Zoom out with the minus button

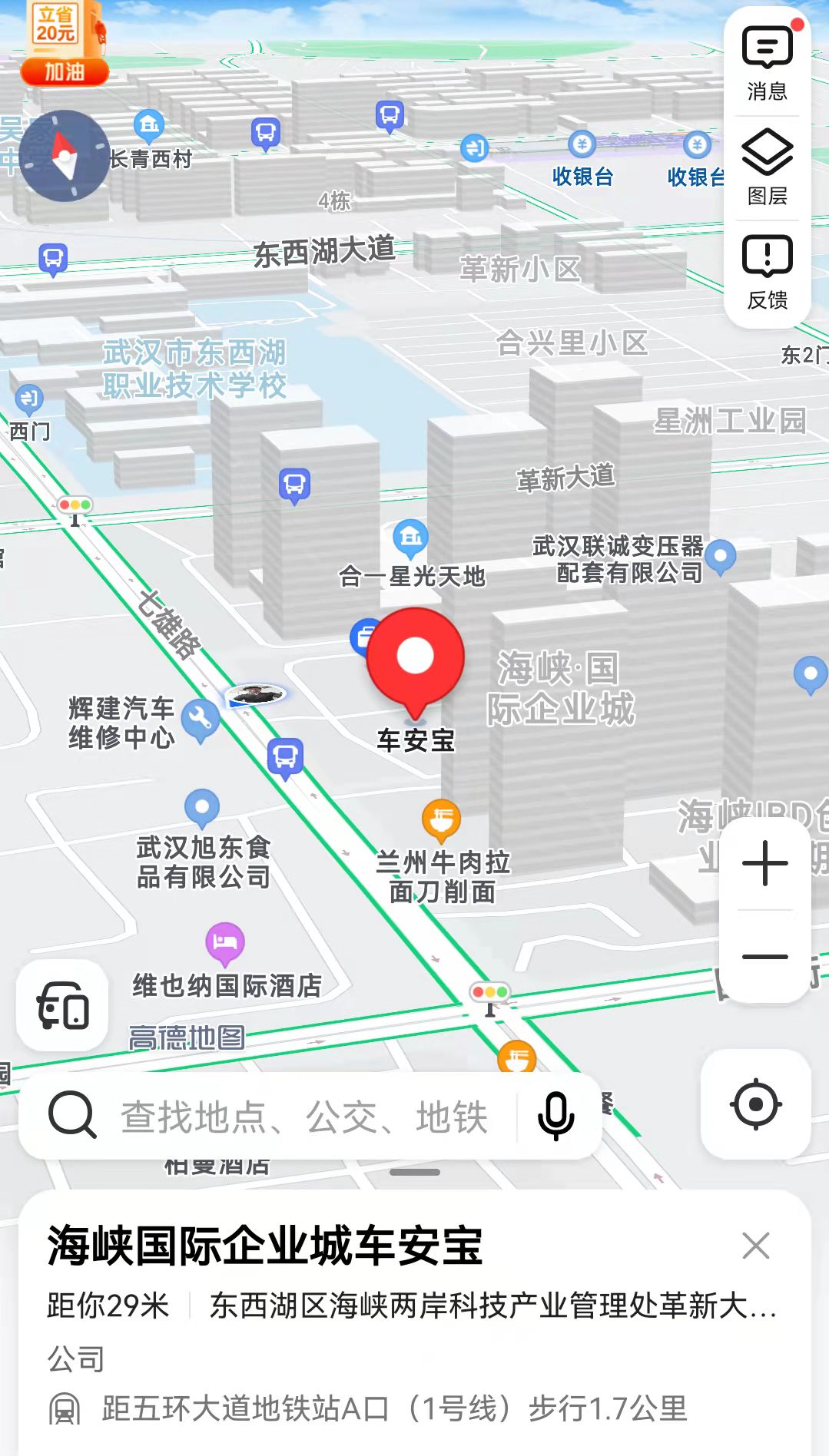coord(765,957)
